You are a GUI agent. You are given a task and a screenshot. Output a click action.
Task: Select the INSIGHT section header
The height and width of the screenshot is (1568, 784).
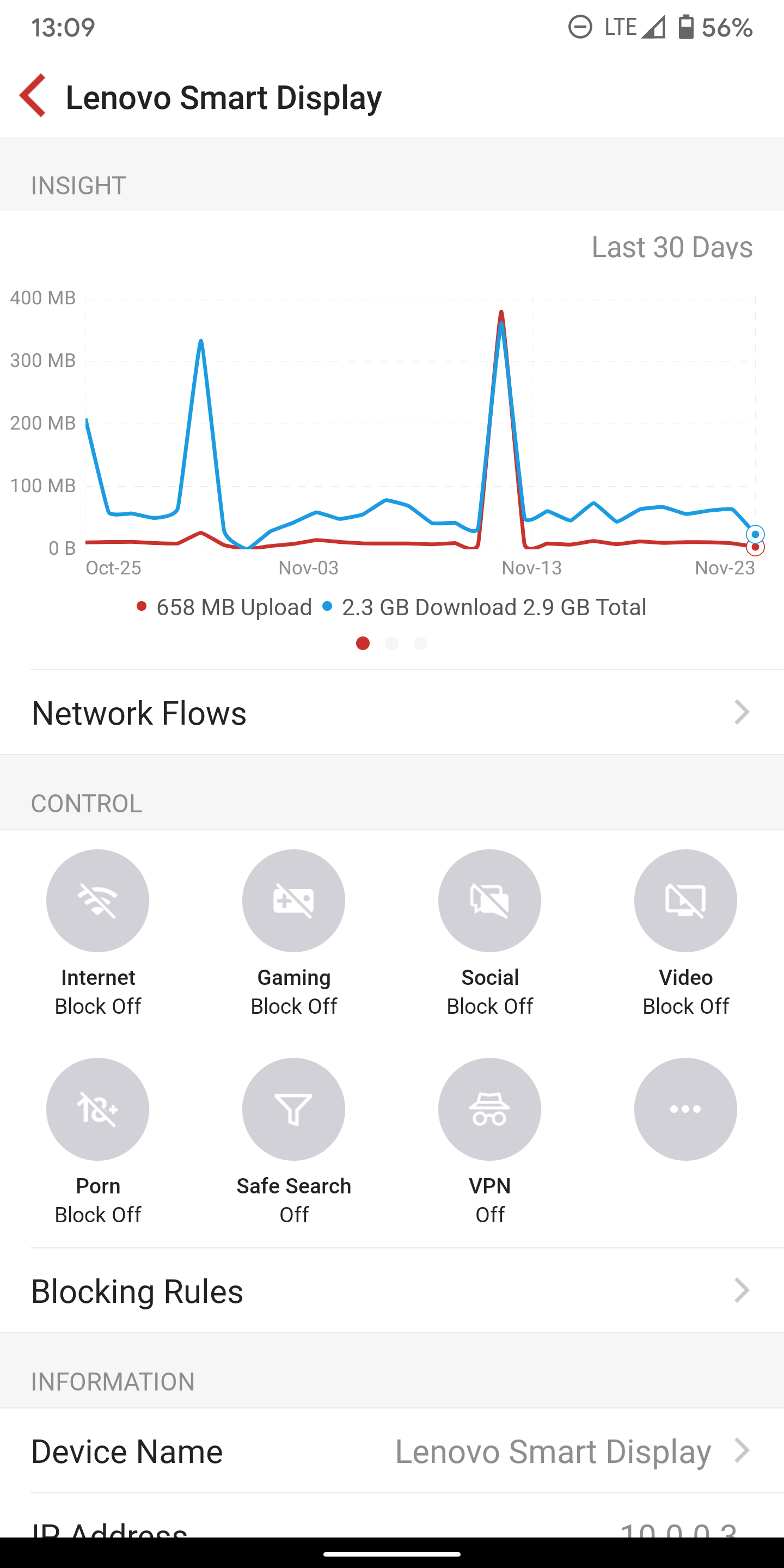pos(78,185)
